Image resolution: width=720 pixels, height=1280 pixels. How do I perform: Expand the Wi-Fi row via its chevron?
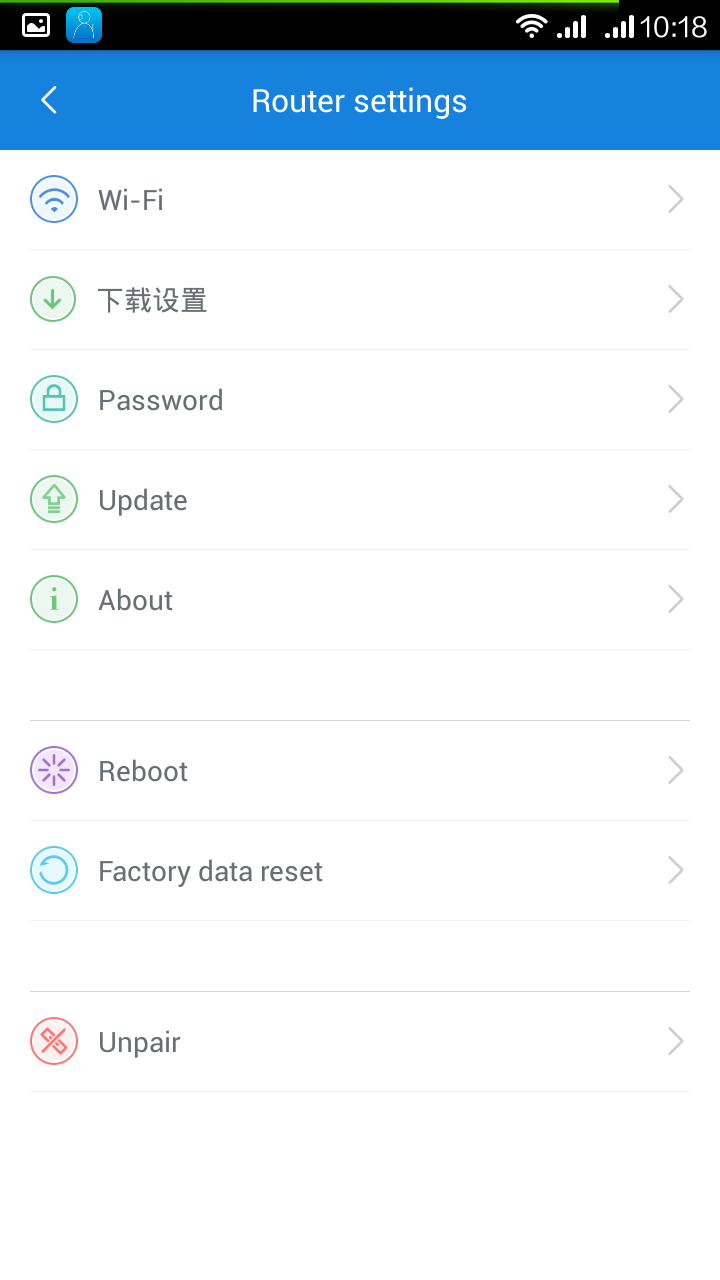[675, 199]
